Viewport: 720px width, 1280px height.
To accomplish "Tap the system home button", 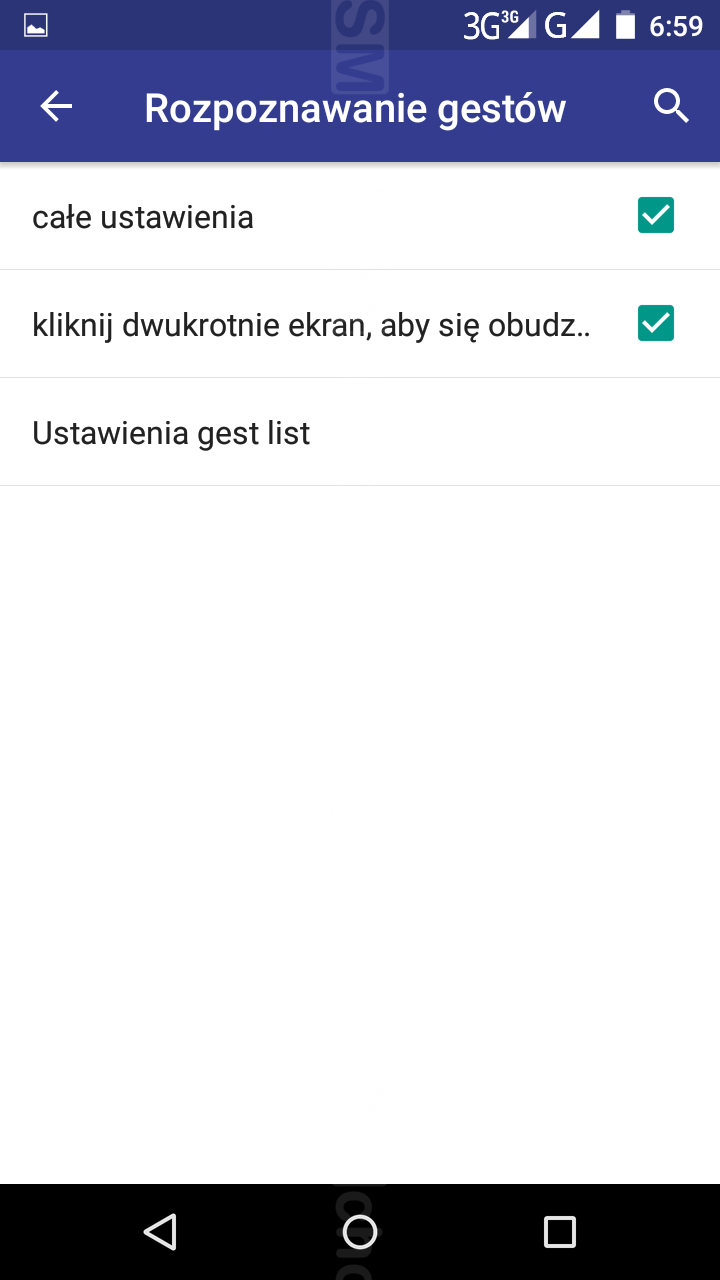I will (360, 1232).
